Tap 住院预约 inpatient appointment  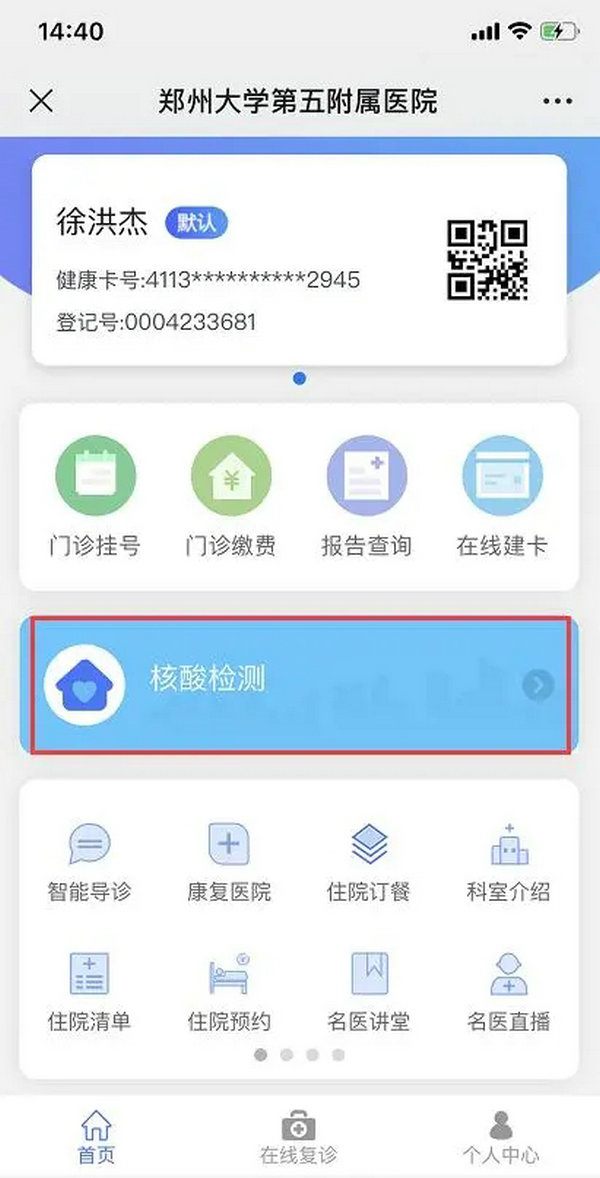pos(229,989)
